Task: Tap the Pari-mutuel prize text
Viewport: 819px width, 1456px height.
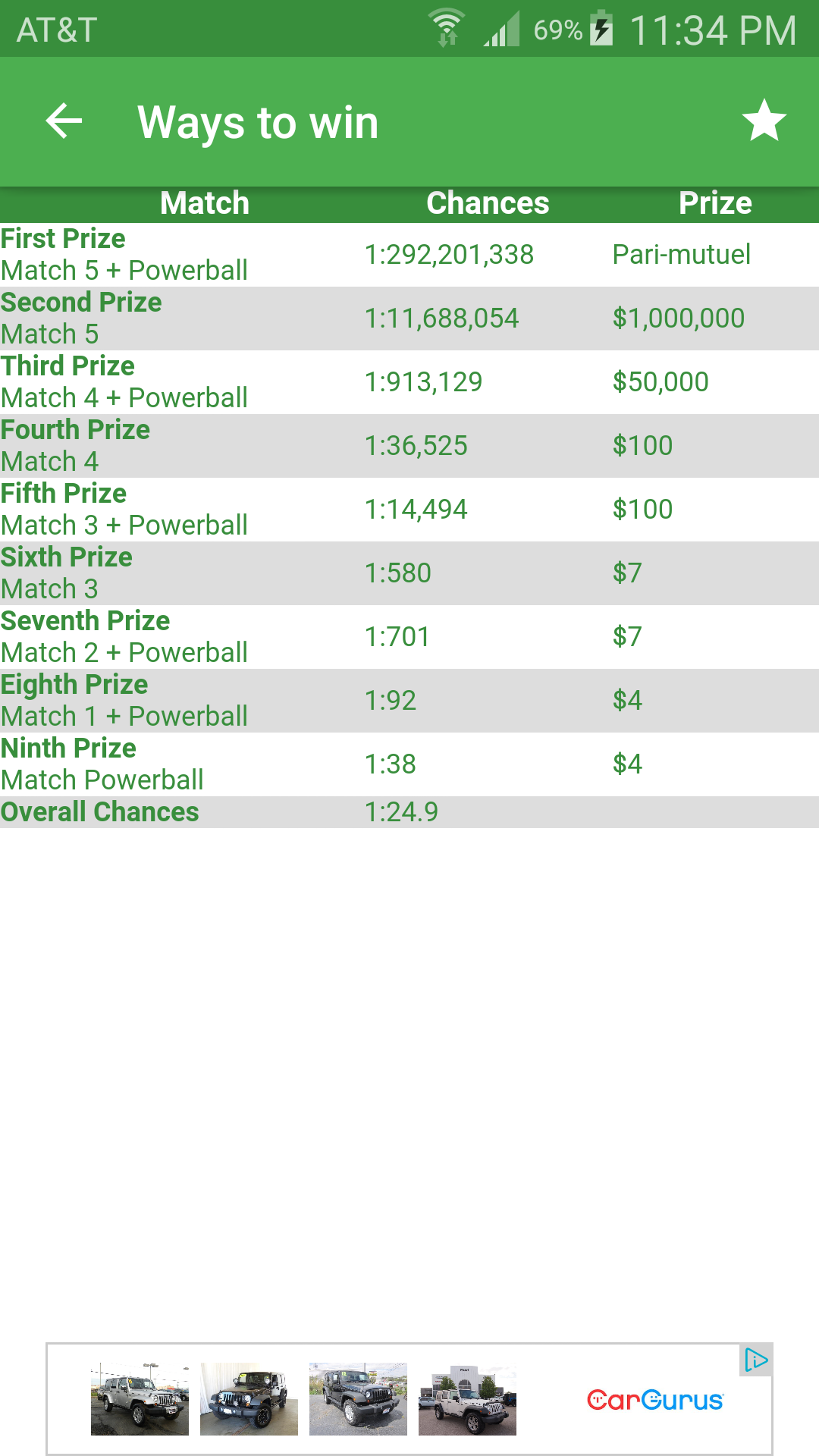Action: point(681,254)
